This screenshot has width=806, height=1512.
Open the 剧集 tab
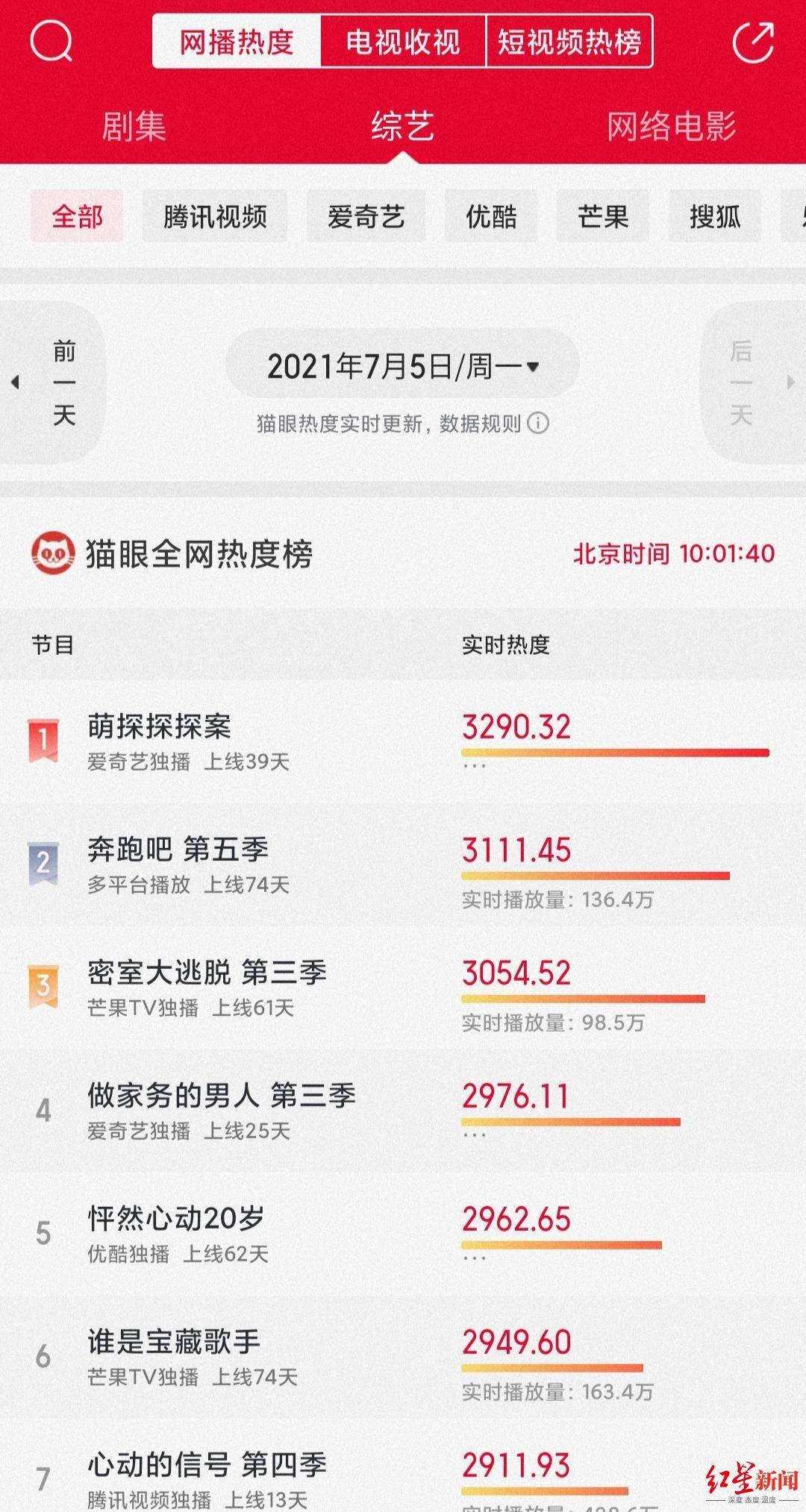(134, 126)
